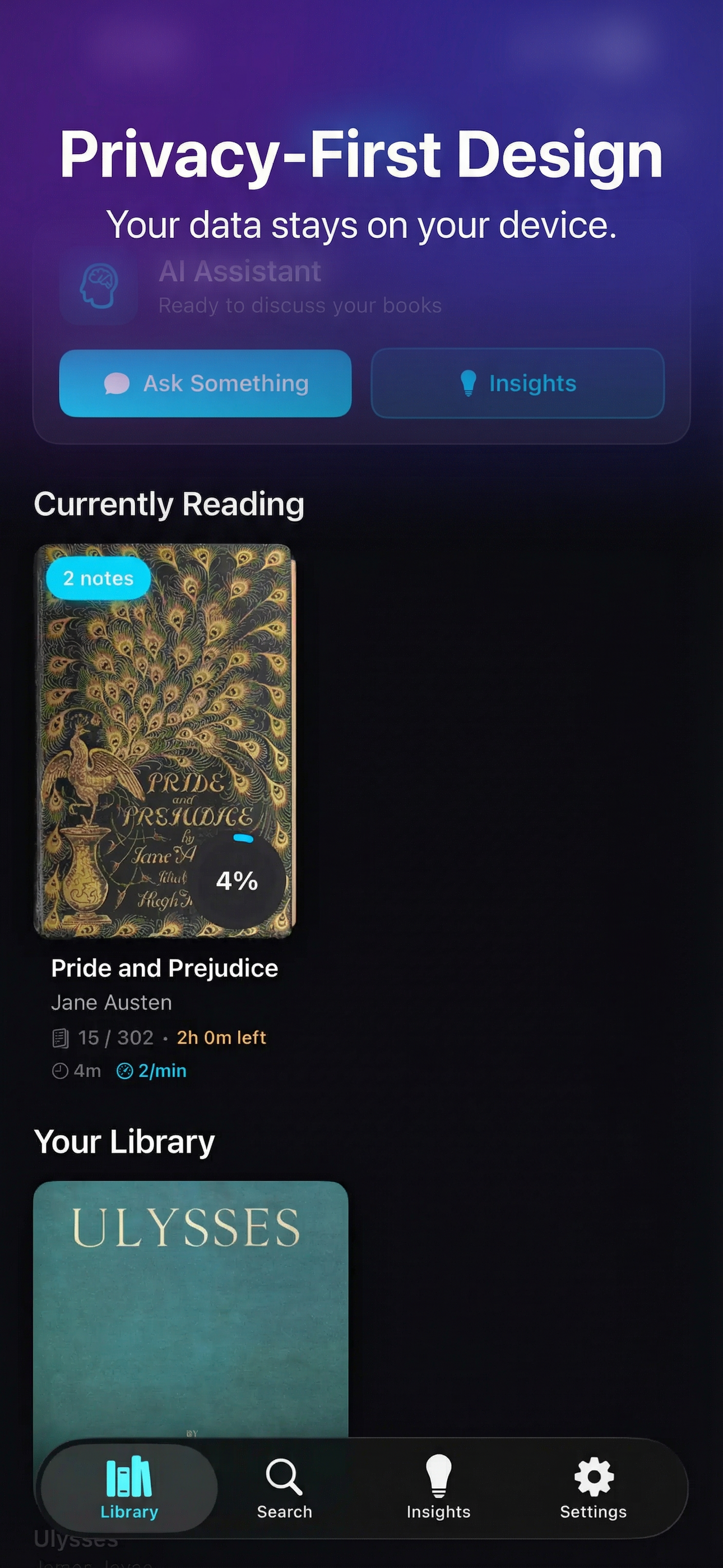Open Insights from the AI Assistant card
The image size is (723, 1568).
click(517, 384)
